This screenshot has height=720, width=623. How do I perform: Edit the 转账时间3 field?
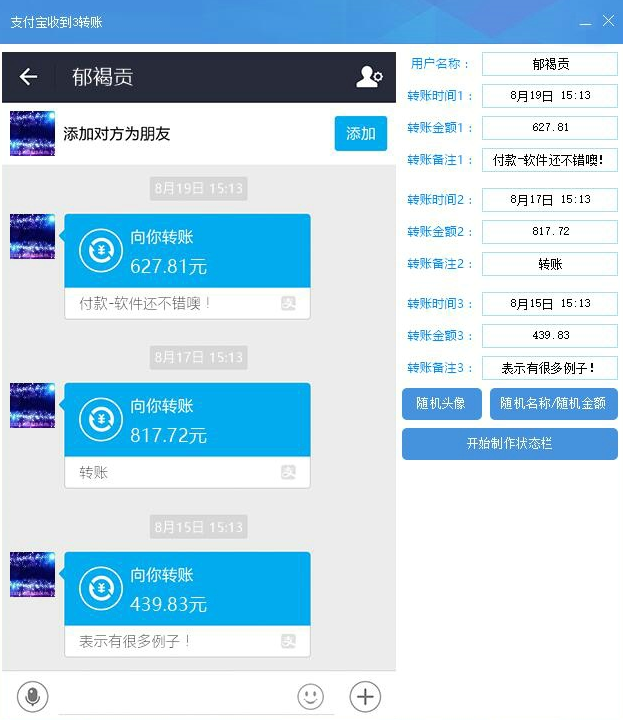pyautogui.click(x=549, y=304)
